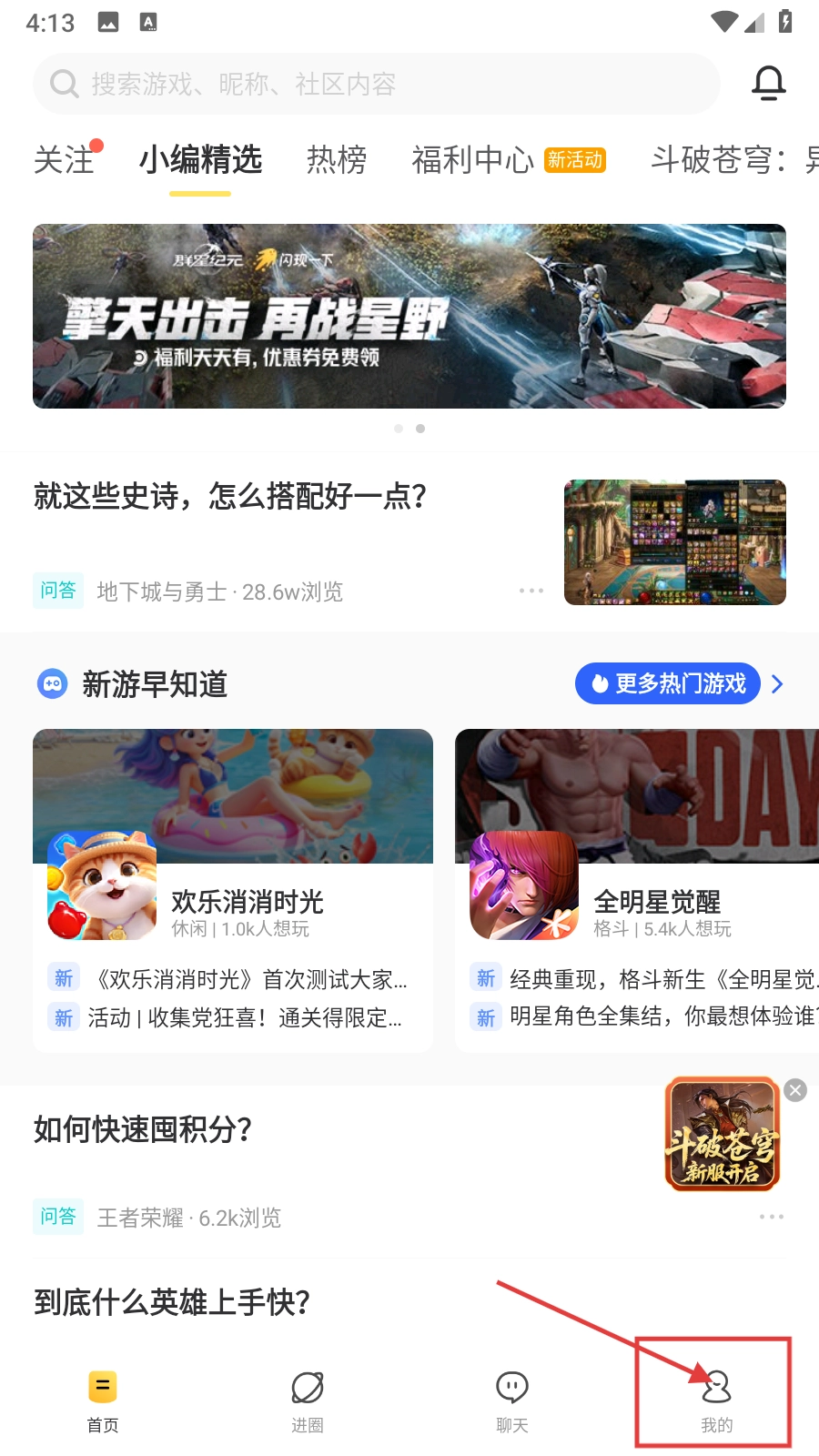Switch to the 关注 tab

(x=65, y=160)
